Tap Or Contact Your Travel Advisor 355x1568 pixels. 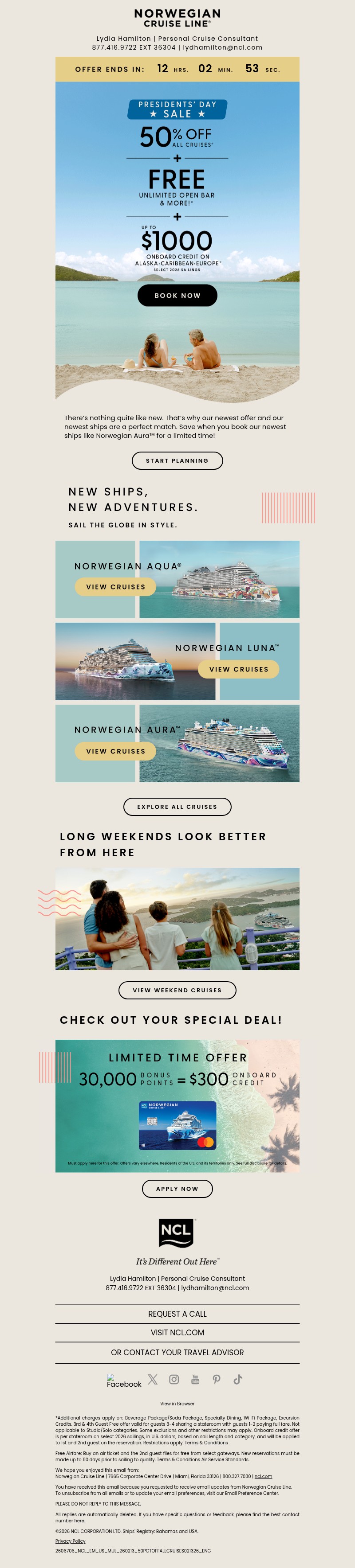point(177,1353)
